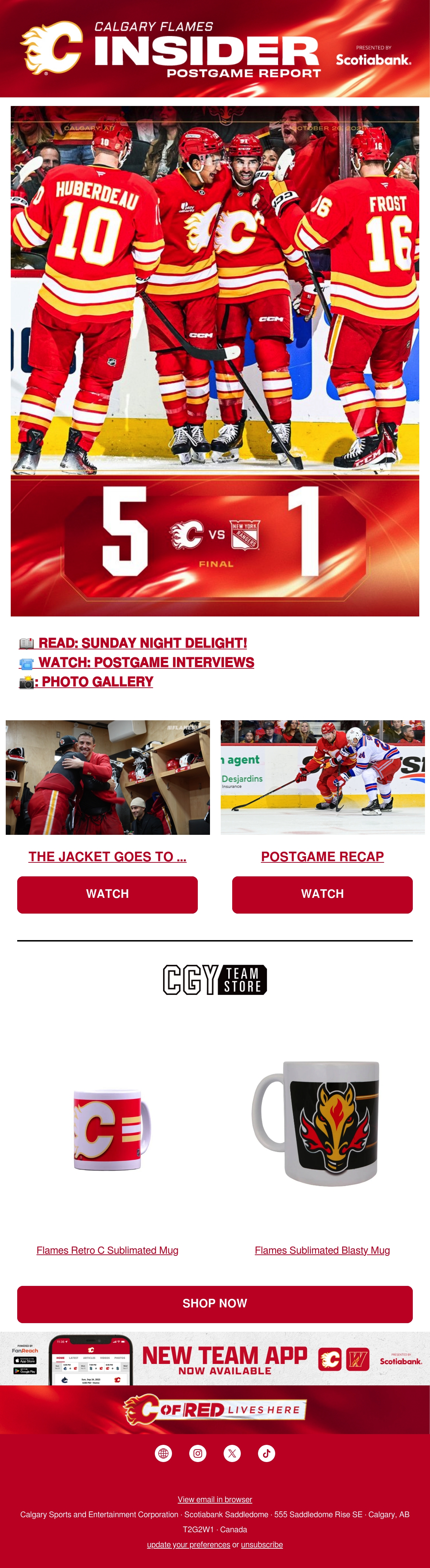Open the Postgame Recap link
Screen dimensions: 430x1568
pyautogui.click(x=322, y=856)
